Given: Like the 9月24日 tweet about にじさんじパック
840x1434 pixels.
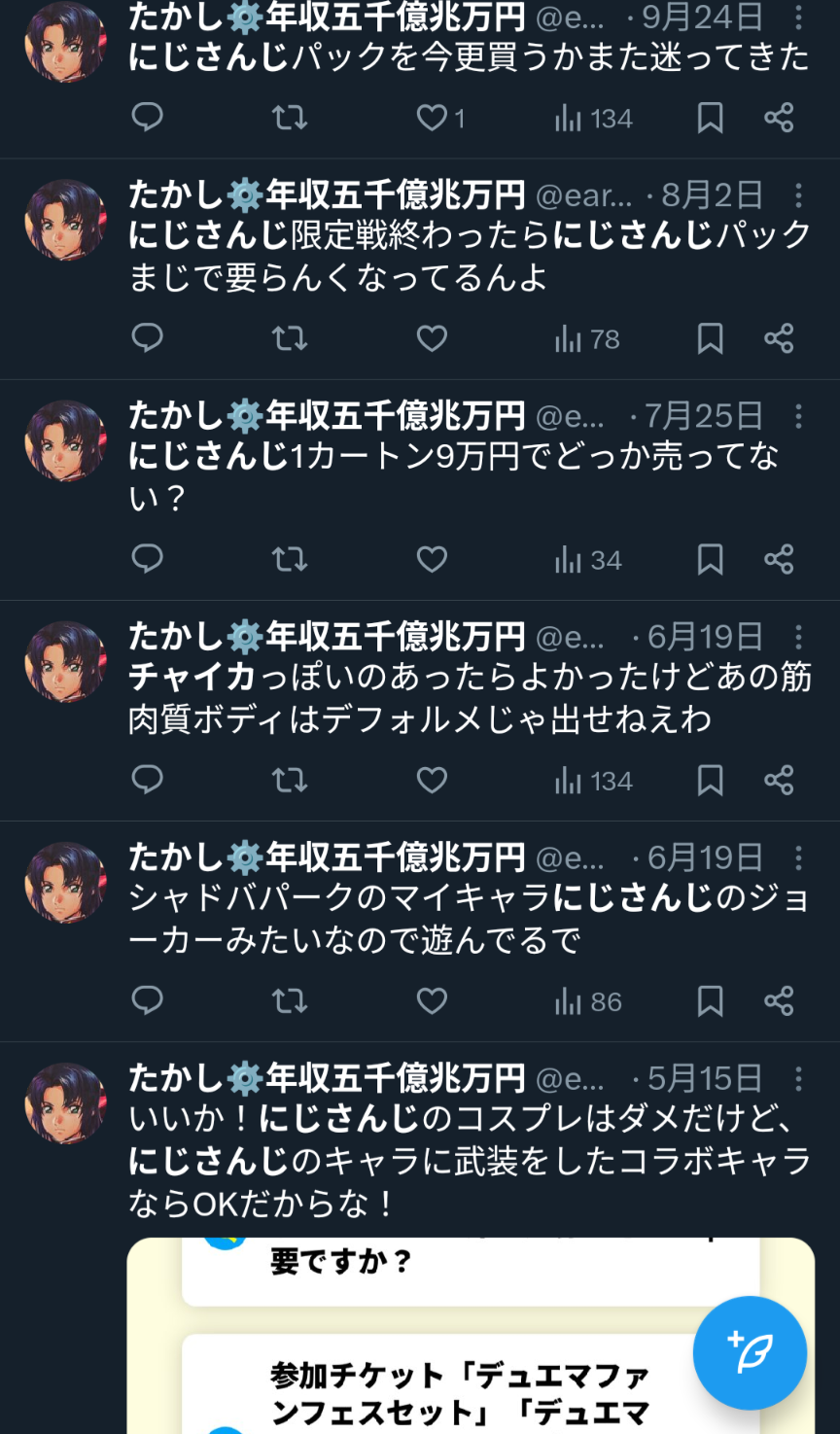Looking at the screenshot, I should click(x=432, y=119).
